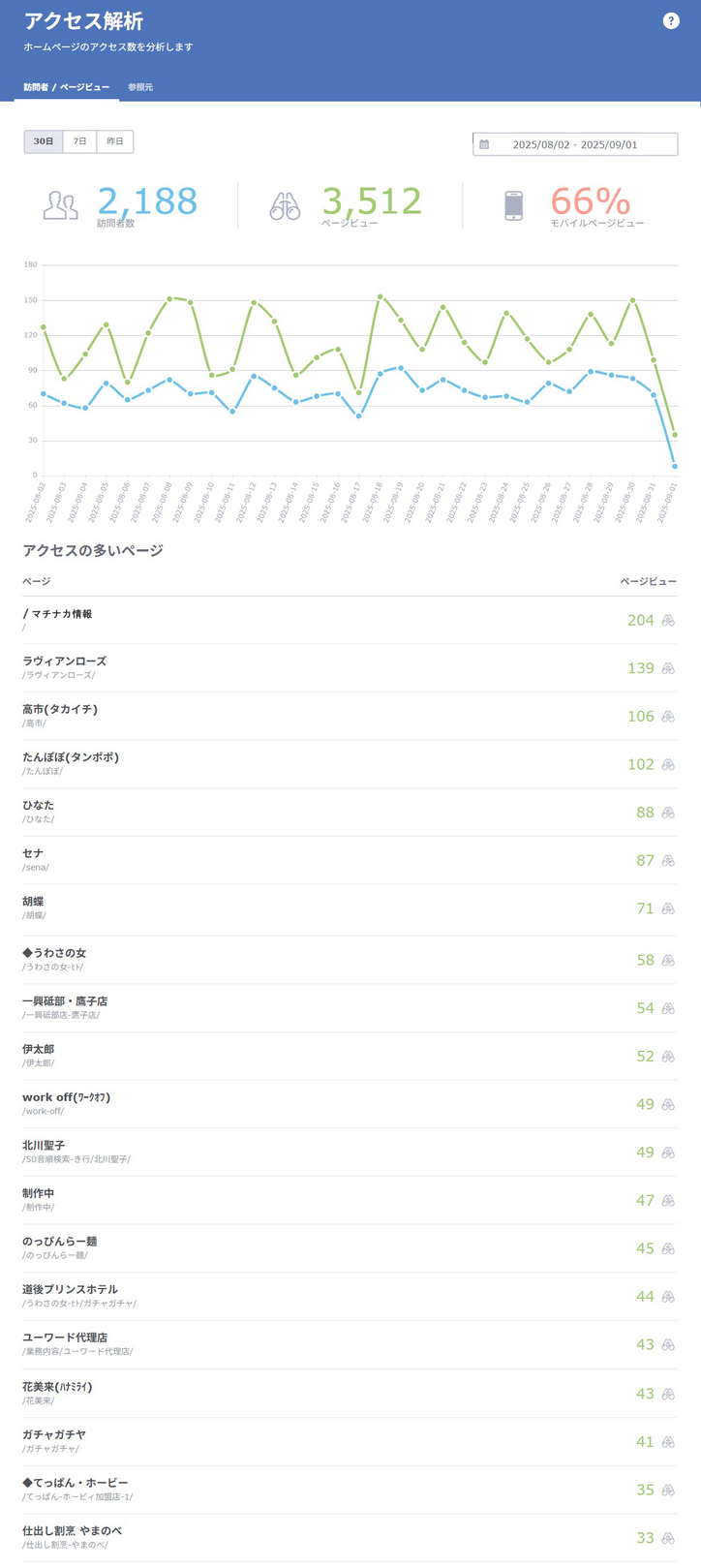Switch to the 参照元 tab
This screenshot has width=701, height=1568.
click(140, 87)
